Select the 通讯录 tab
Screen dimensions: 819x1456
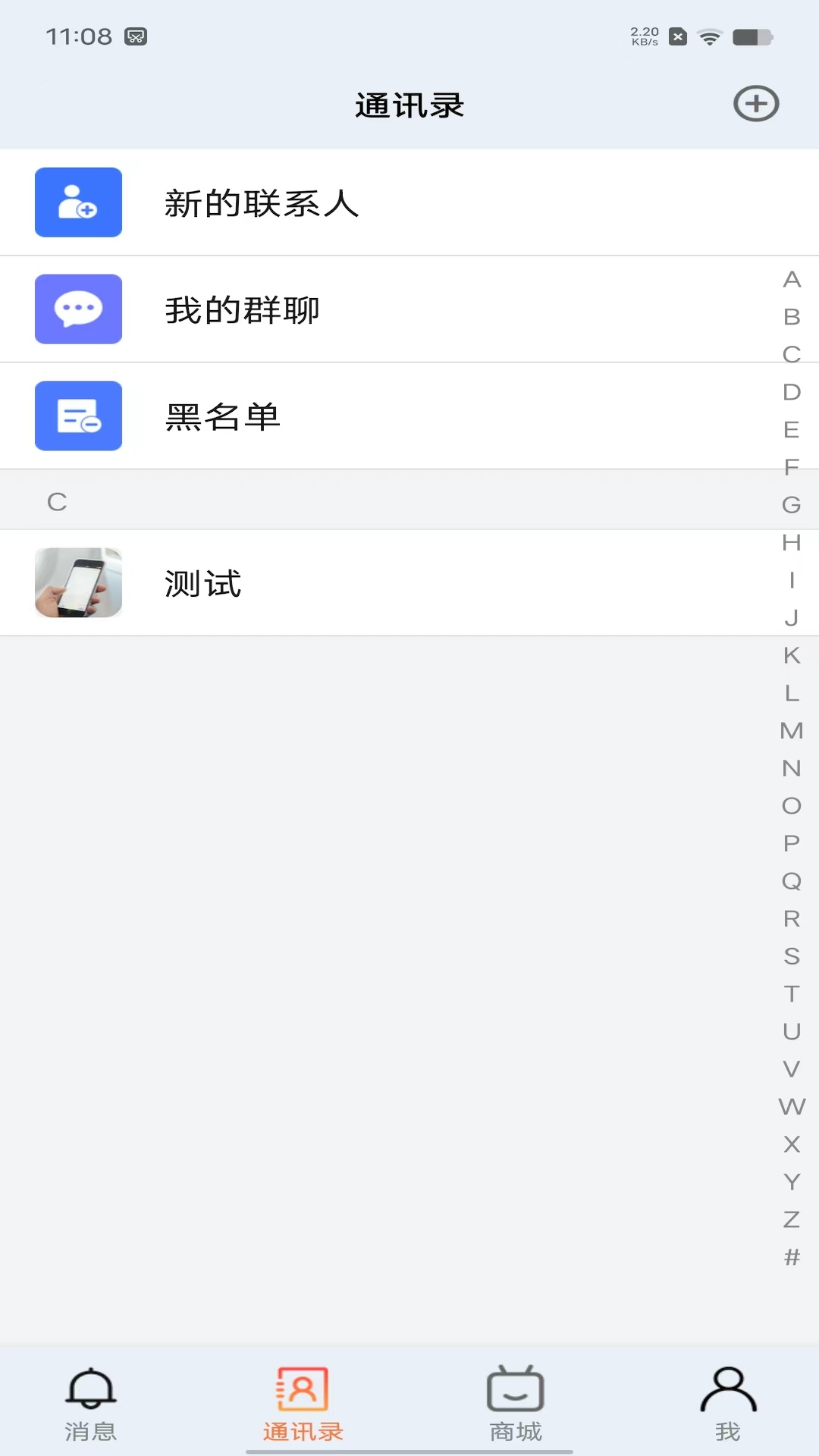303,1404
